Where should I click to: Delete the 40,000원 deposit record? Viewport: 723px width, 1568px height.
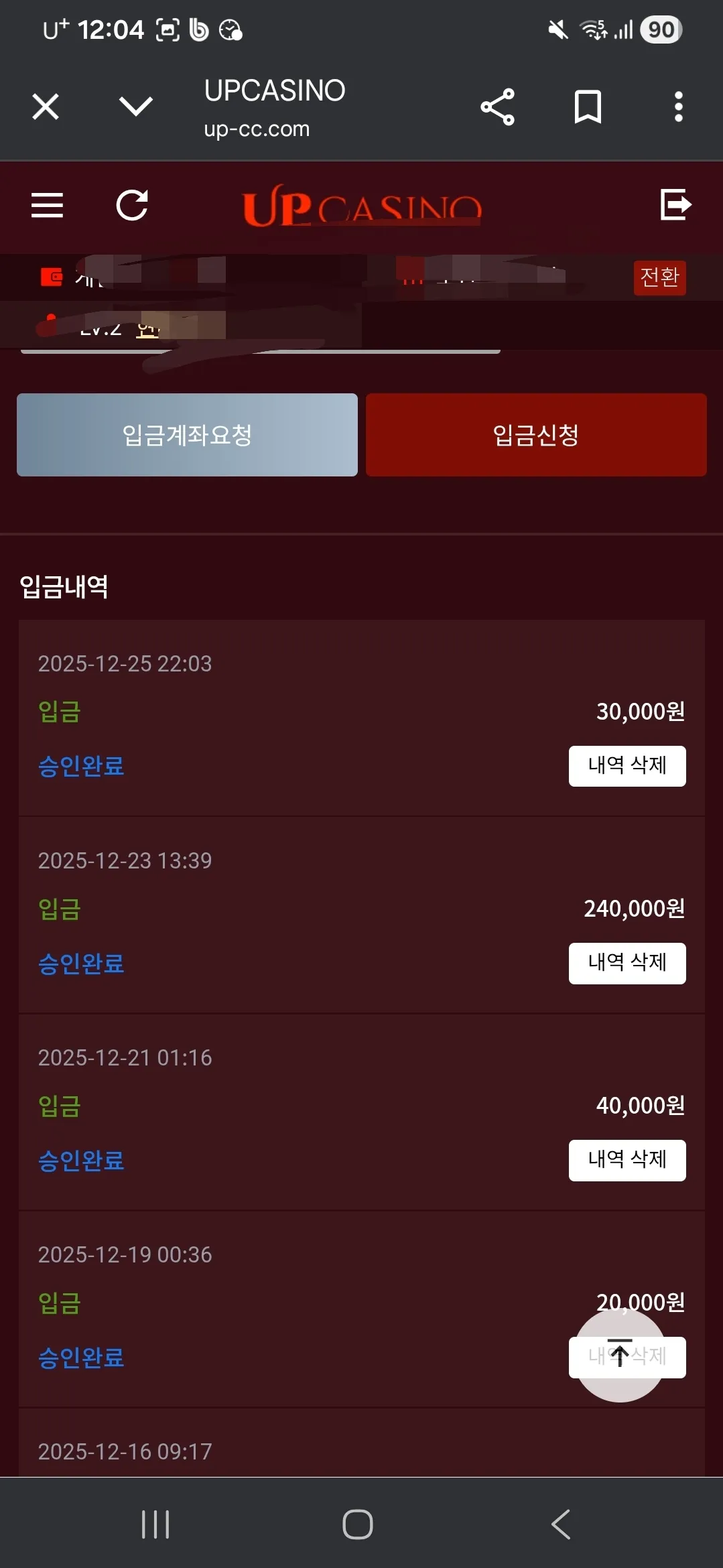[x=627, y=1160]
